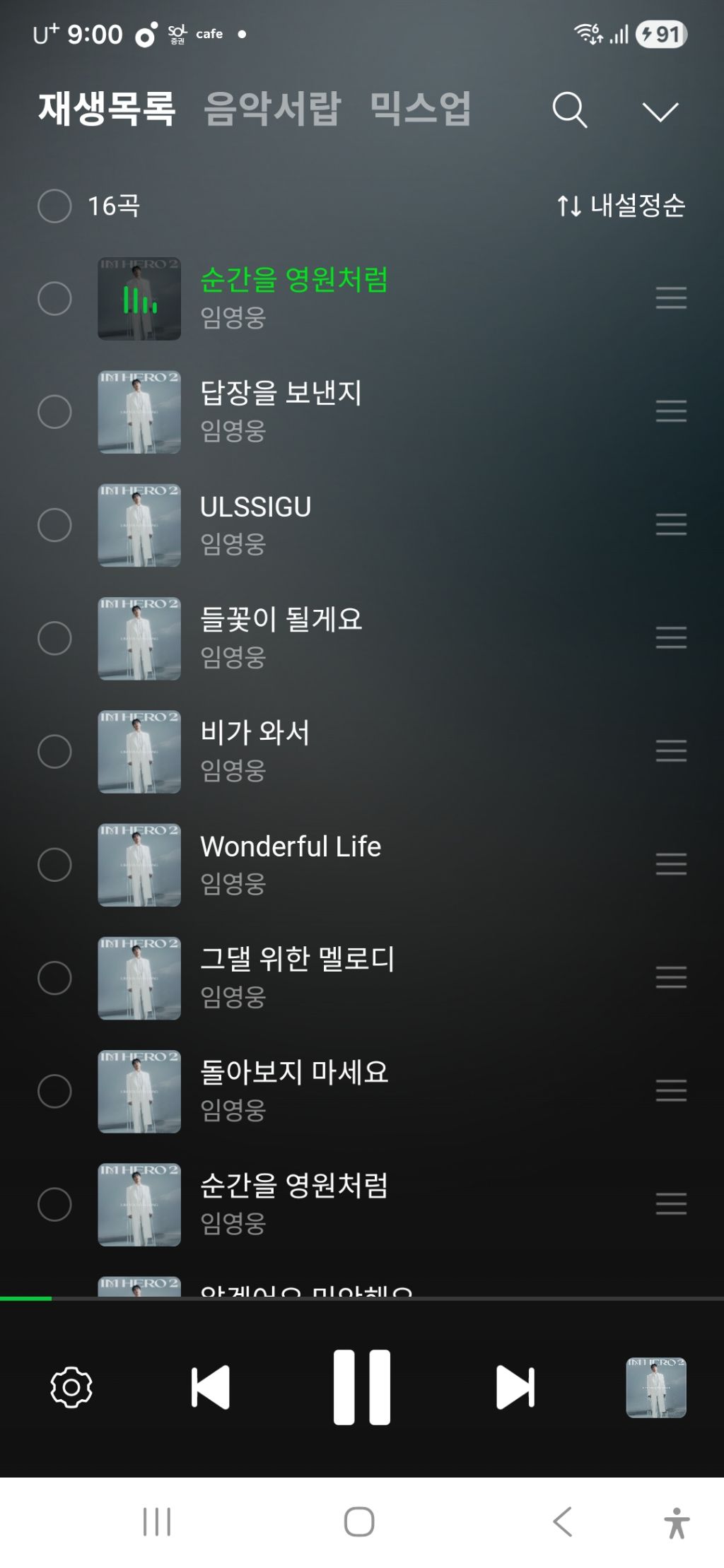Select all 16곡 with the checkbox
The height and width of the screenshot is (1568, 724).
point(54,206)
